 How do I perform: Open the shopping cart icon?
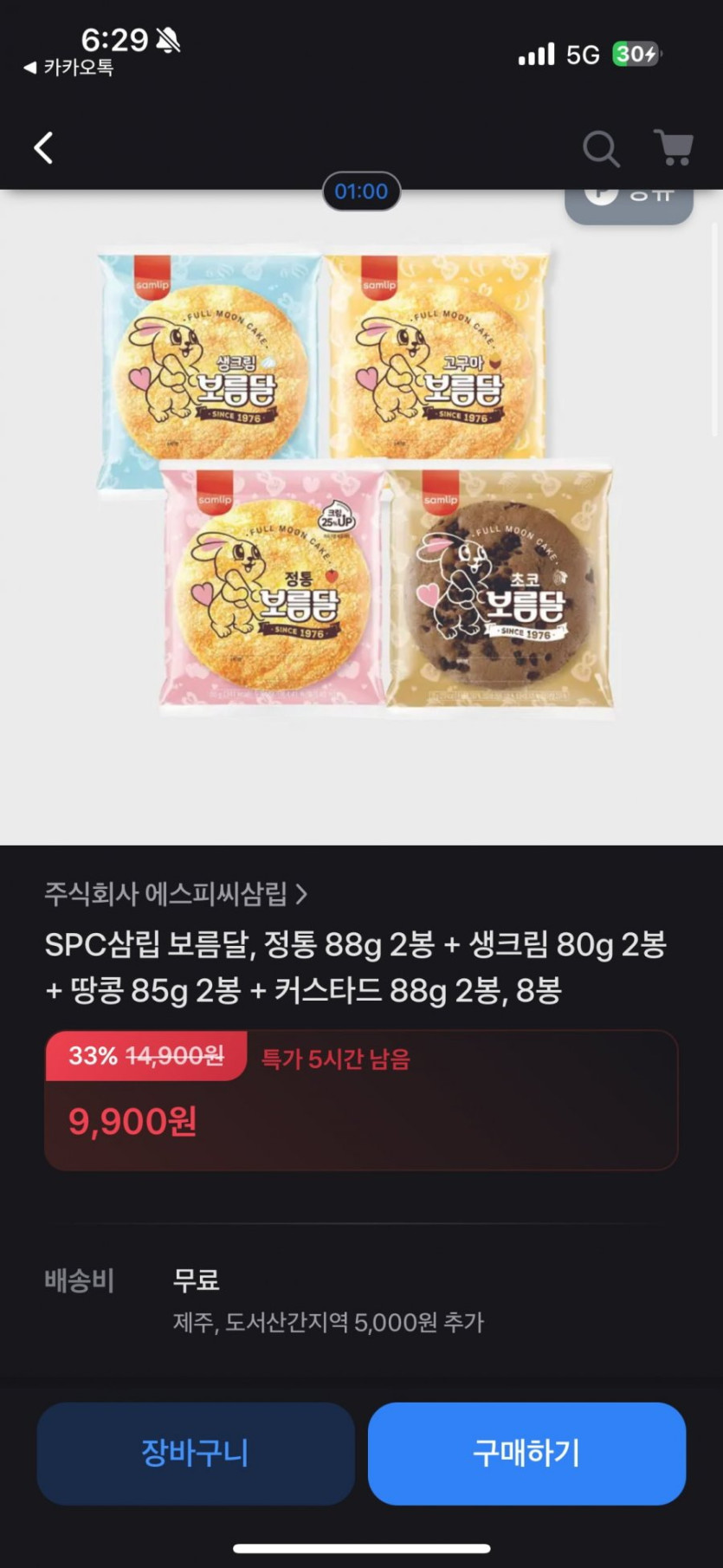[673, 148]
